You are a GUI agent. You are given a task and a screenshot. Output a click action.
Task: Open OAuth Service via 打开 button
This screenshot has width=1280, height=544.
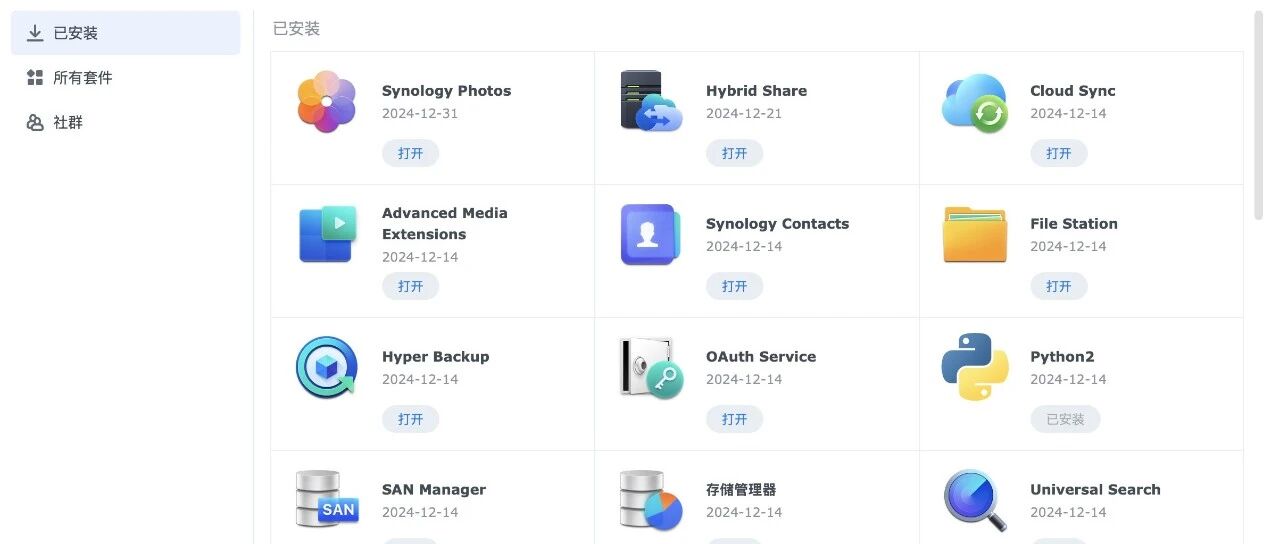pyautogui.click(x=734, y=419)
